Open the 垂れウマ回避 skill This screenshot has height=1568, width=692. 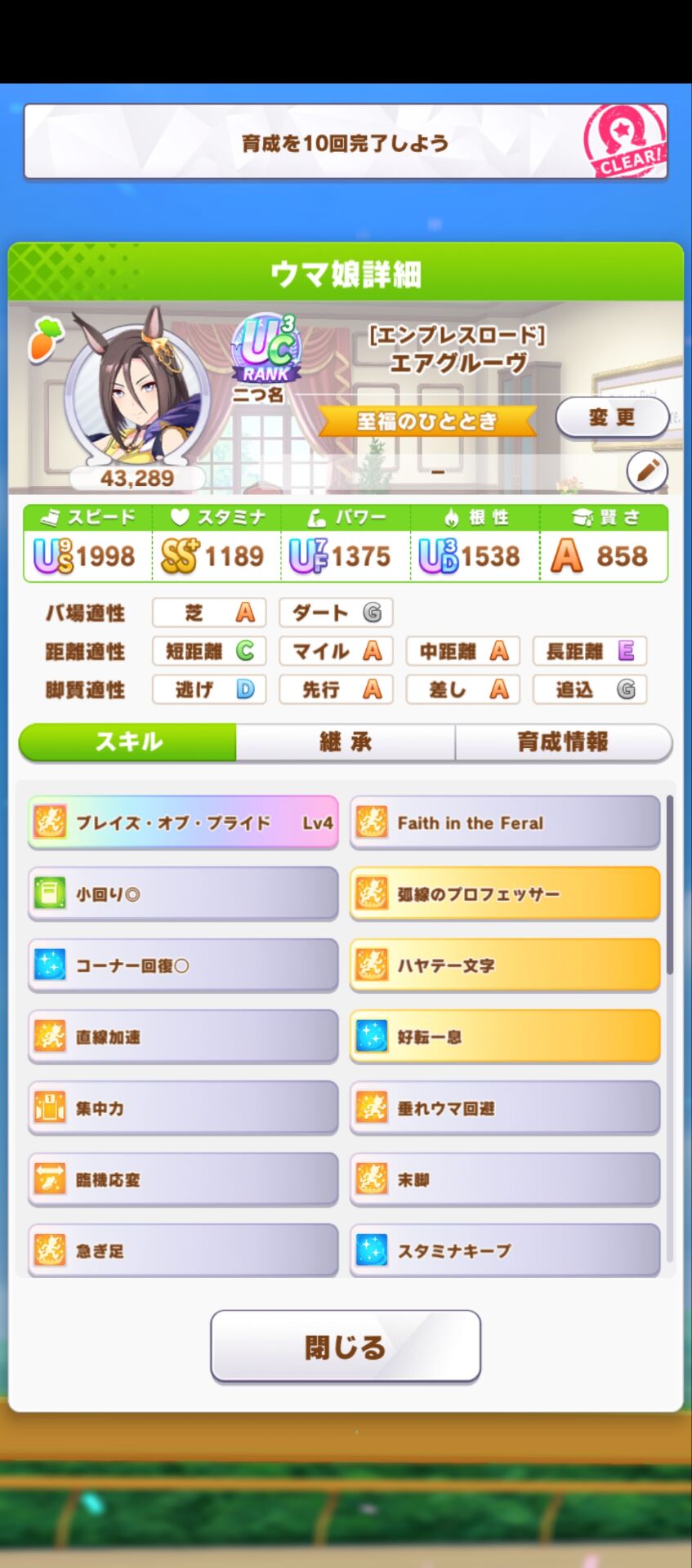coord(504,1108)
